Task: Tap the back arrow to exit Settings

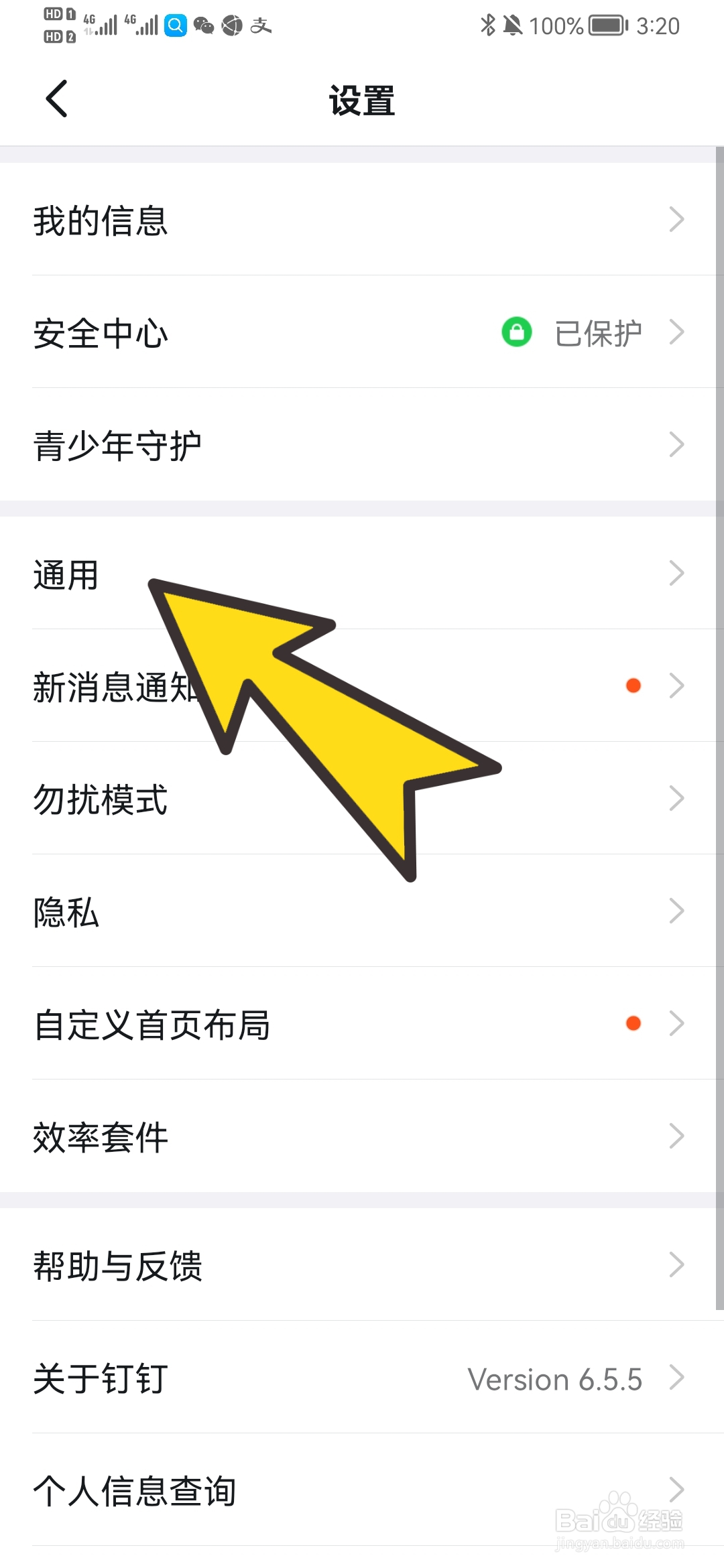Action: point(56,99)
